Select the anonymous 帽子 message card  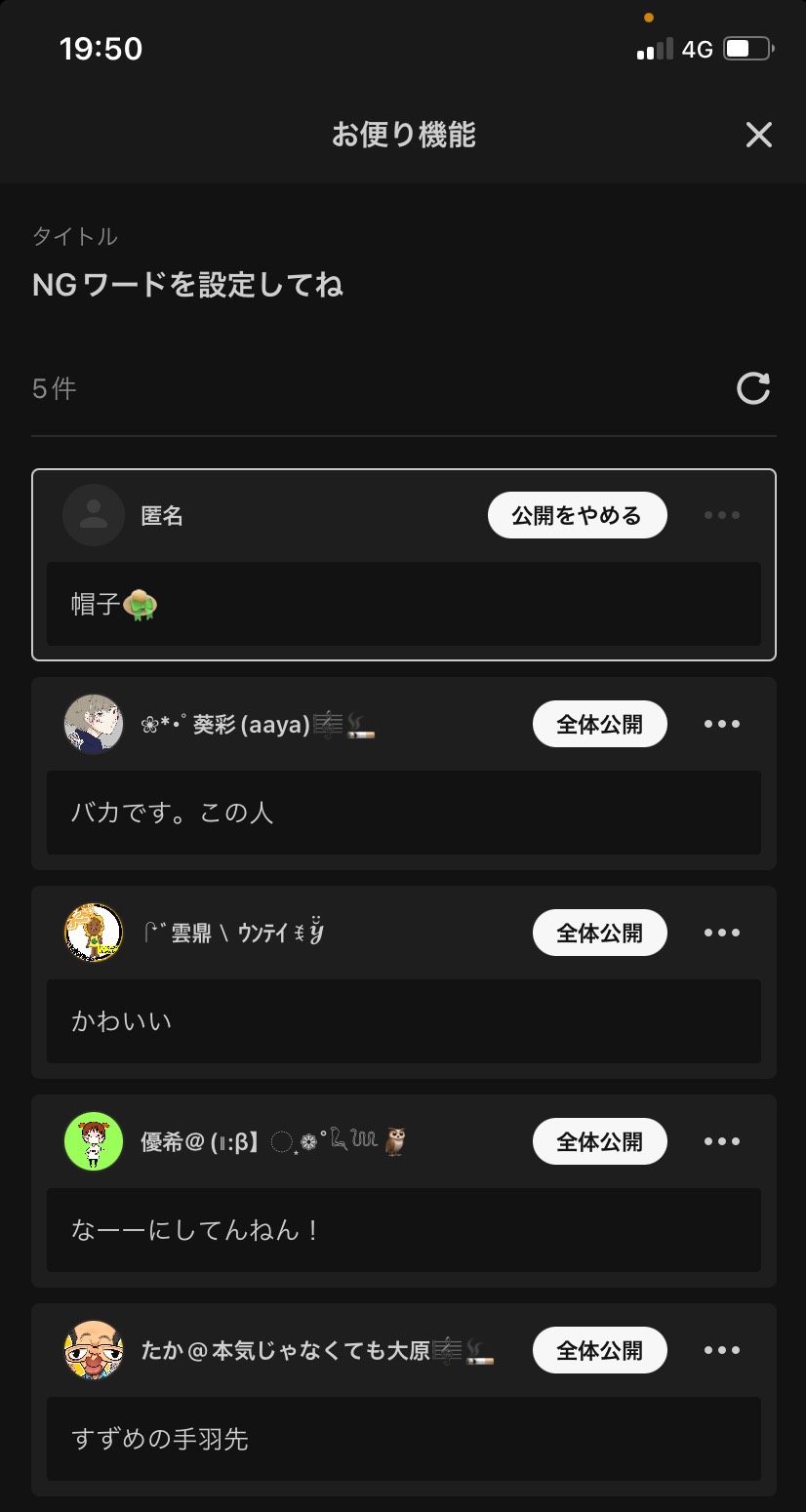coord(404,565)
